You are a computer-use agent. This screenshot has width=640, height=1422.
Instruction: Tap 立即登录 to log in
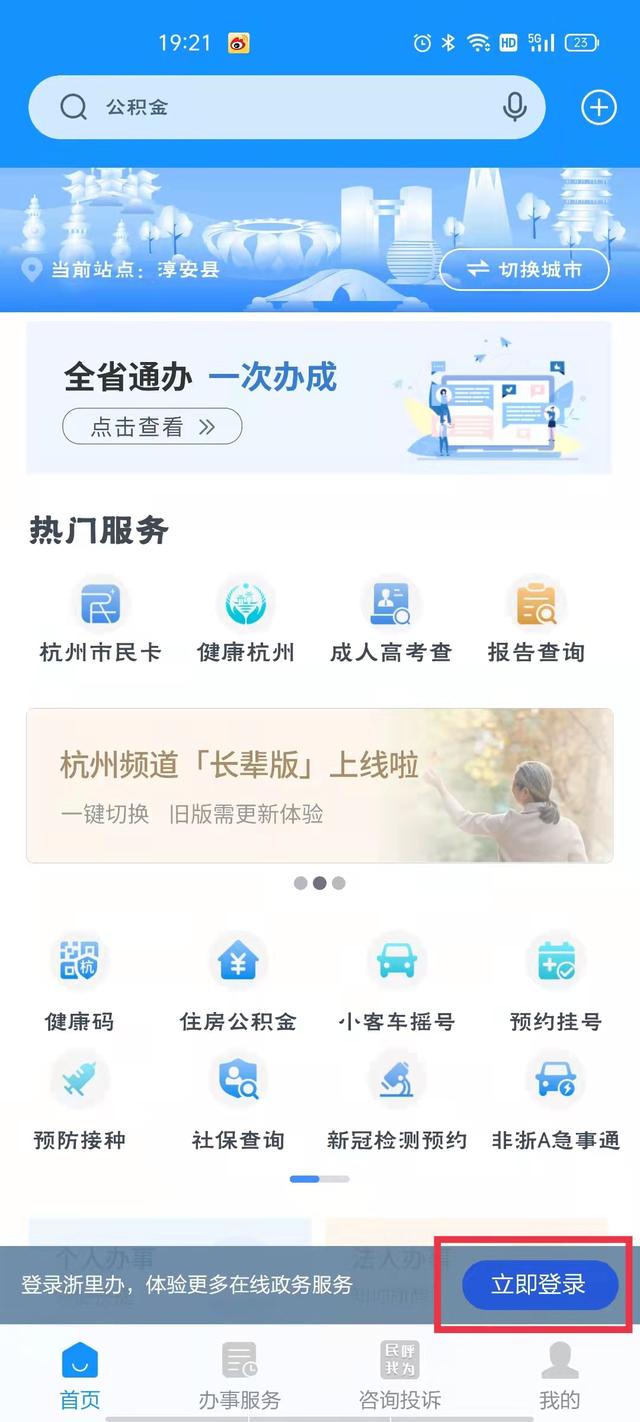539,1285
